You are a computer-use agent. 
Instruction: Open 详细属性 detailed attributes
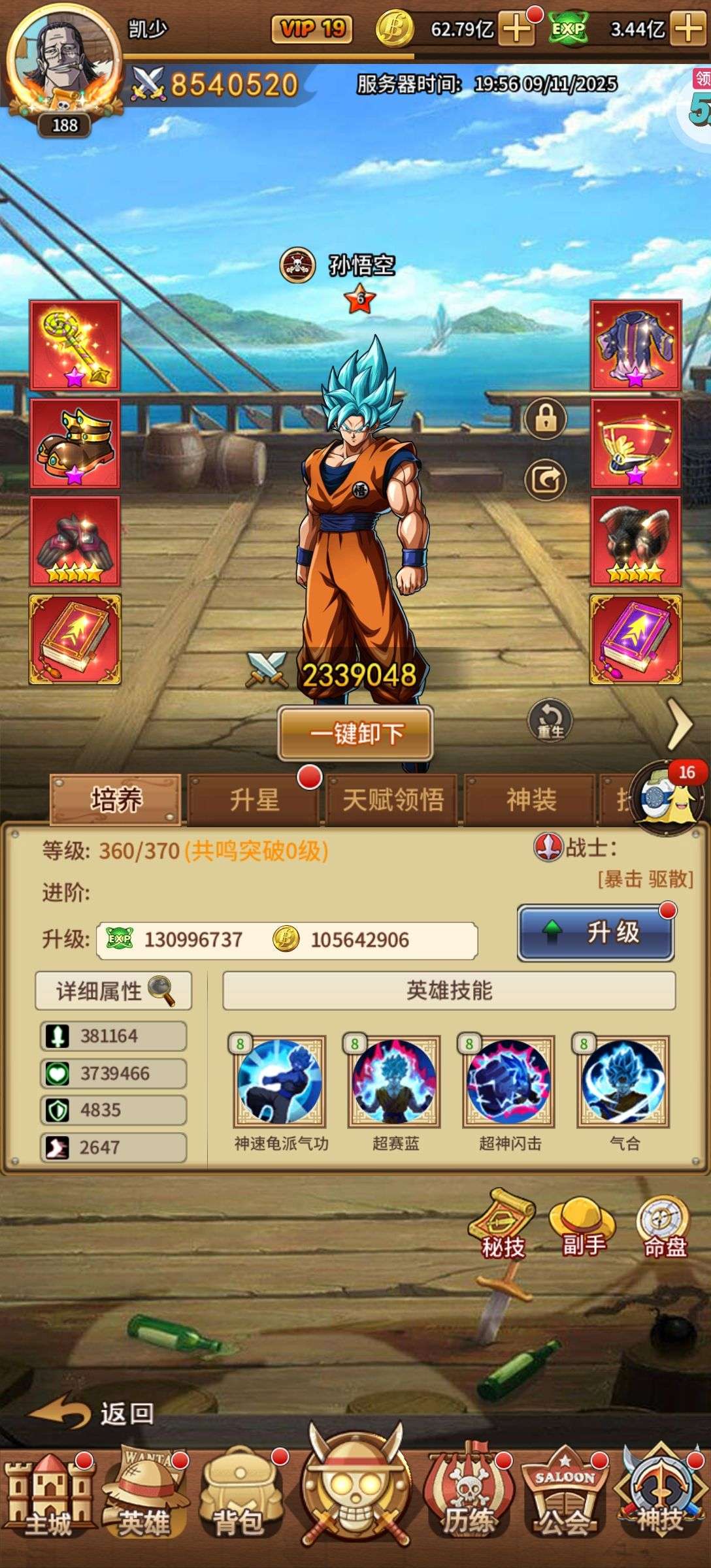tap(114, 990)
